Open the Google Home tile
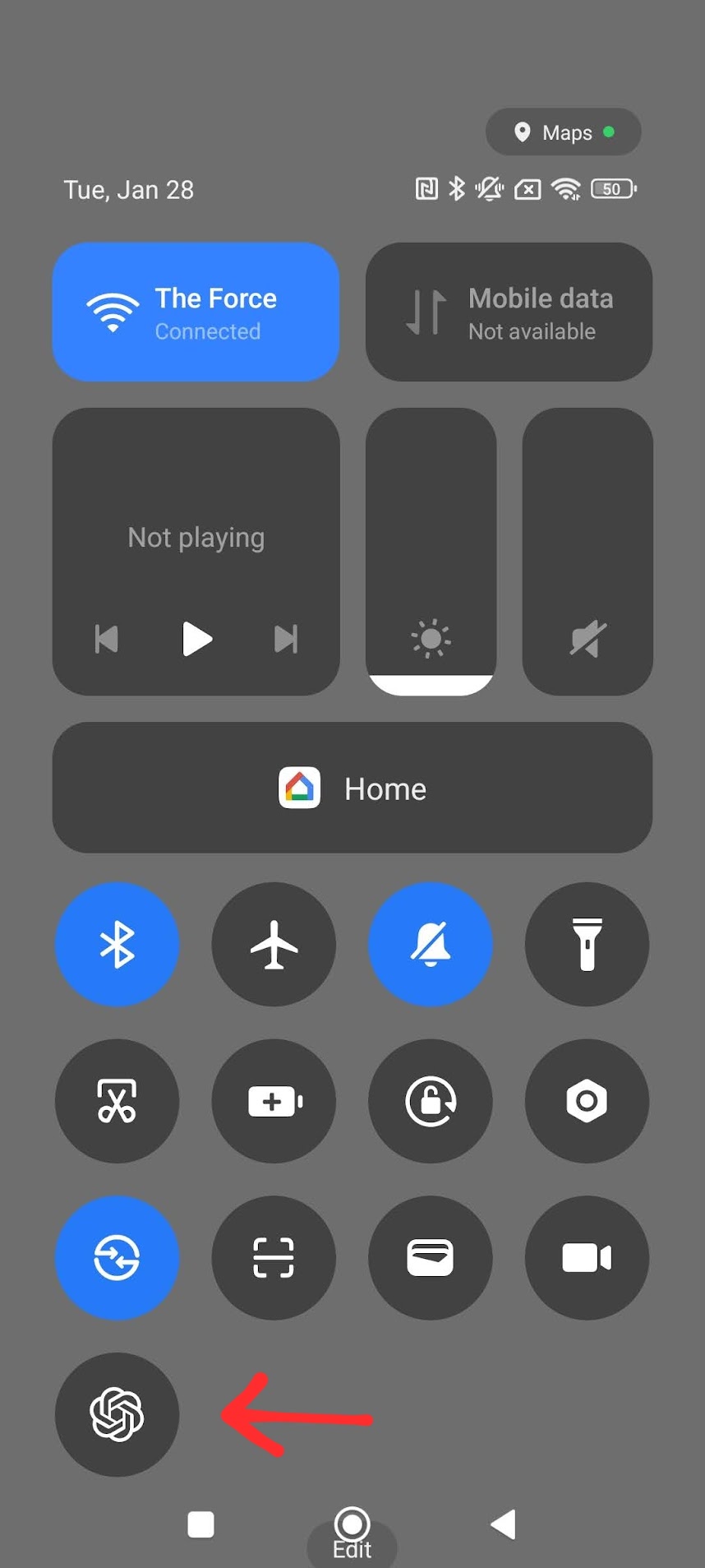The width and height of the screenshot is (705, 1568). pos(352,788)
